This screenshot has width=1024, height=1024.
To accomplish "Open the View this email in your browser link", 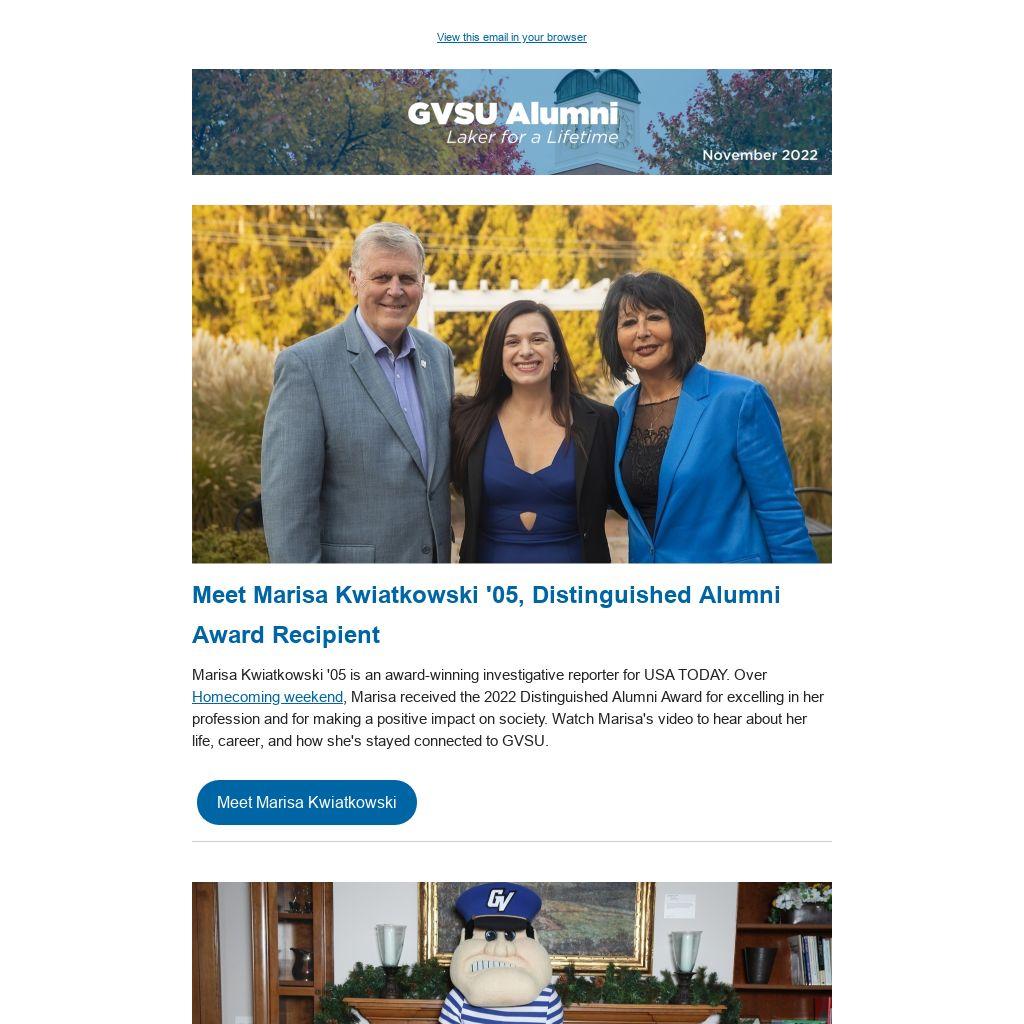I will tap(511, 37).
